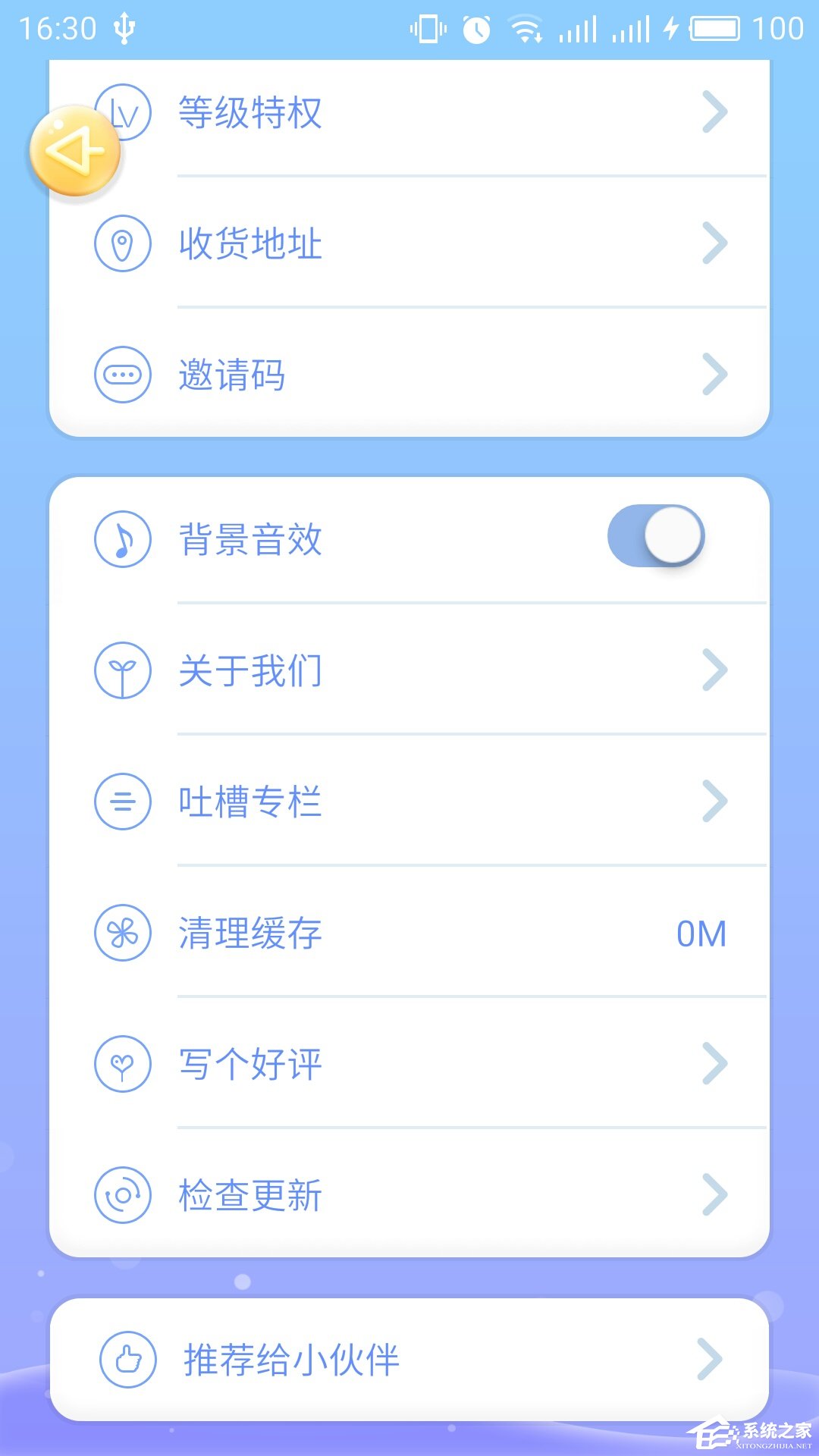Click the heart icon beside 写个好评
819x1456 pixels.
point(124,1065)
